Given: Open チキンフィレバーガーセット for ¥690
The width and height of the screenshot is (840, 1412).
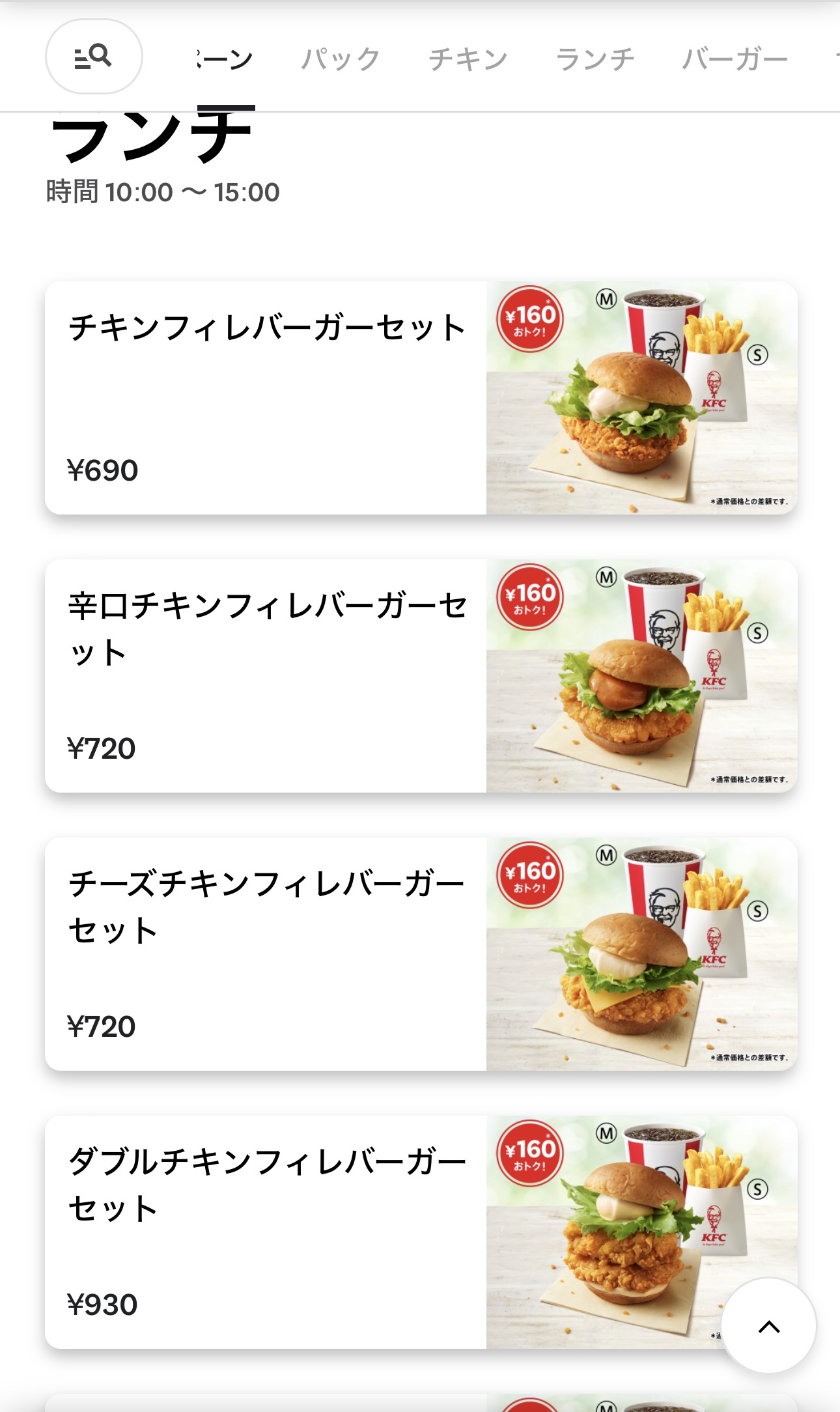Looking at the screenshot, I should (421, 398).
